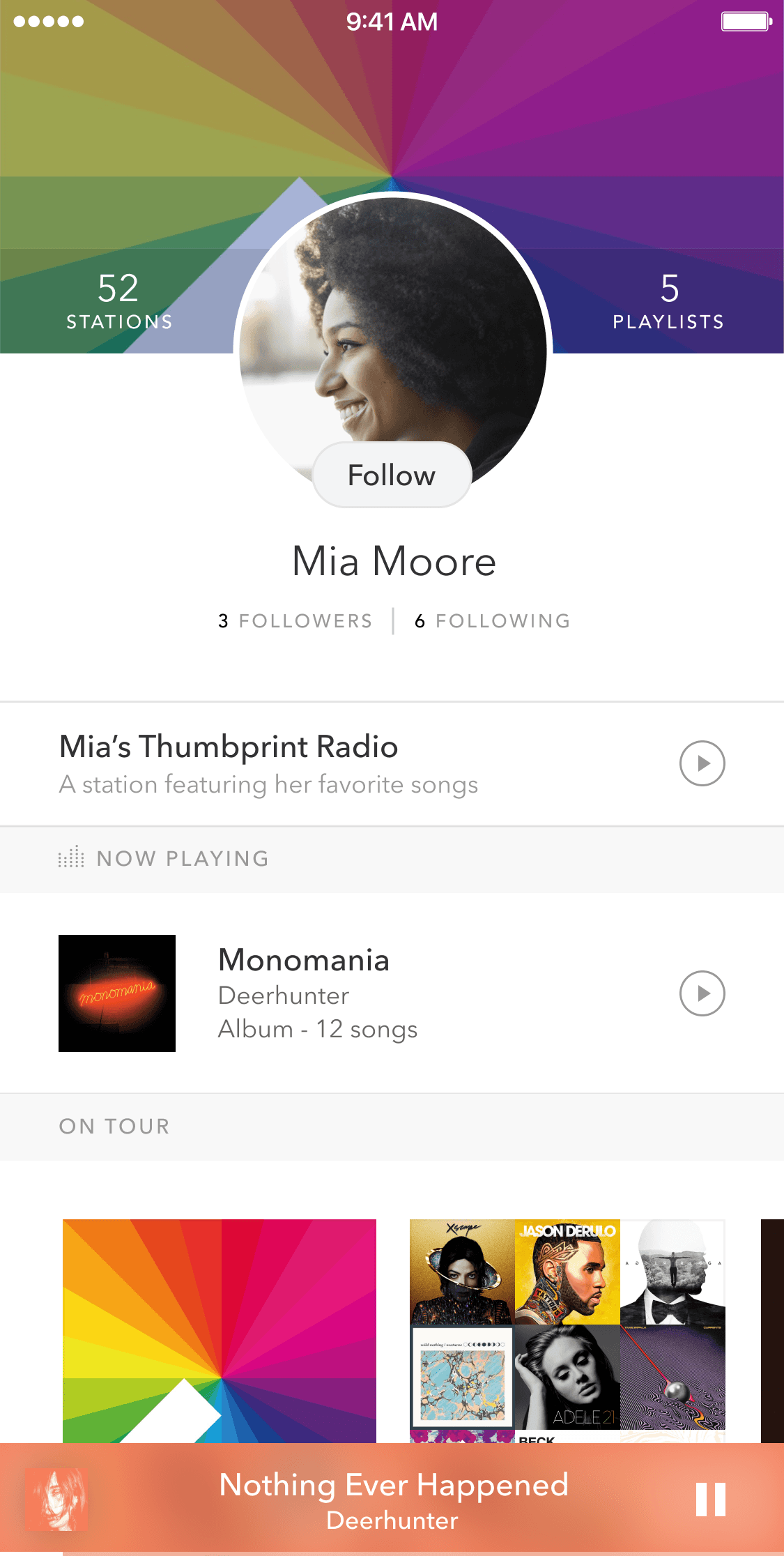The image size is (784, 1556).
Task: Show Mia's 3 followers
Action: pyautogui.click(x=295, y=620)
